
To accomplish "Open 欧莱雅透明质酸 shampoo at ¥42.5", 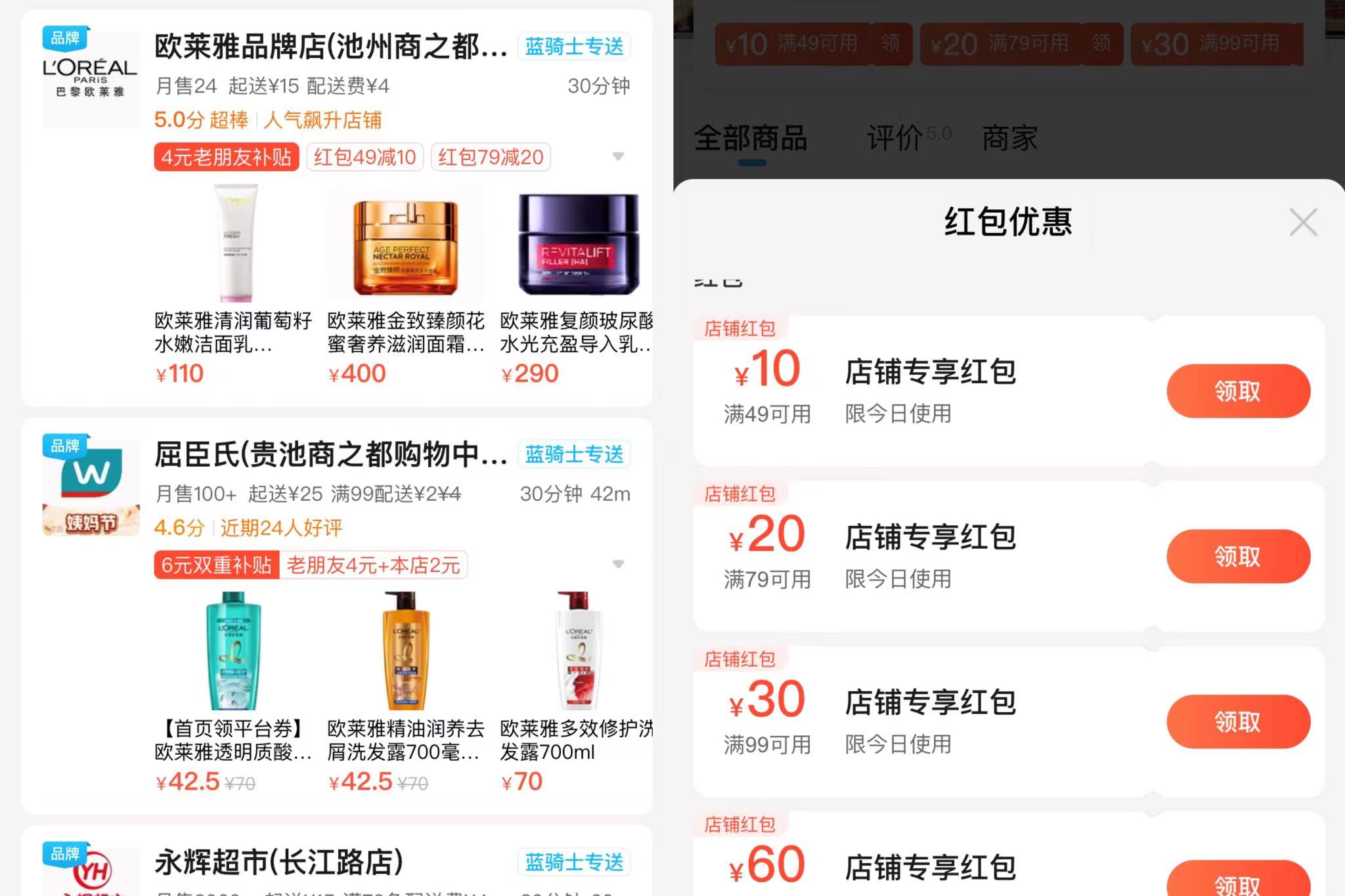I will [233, 651].
